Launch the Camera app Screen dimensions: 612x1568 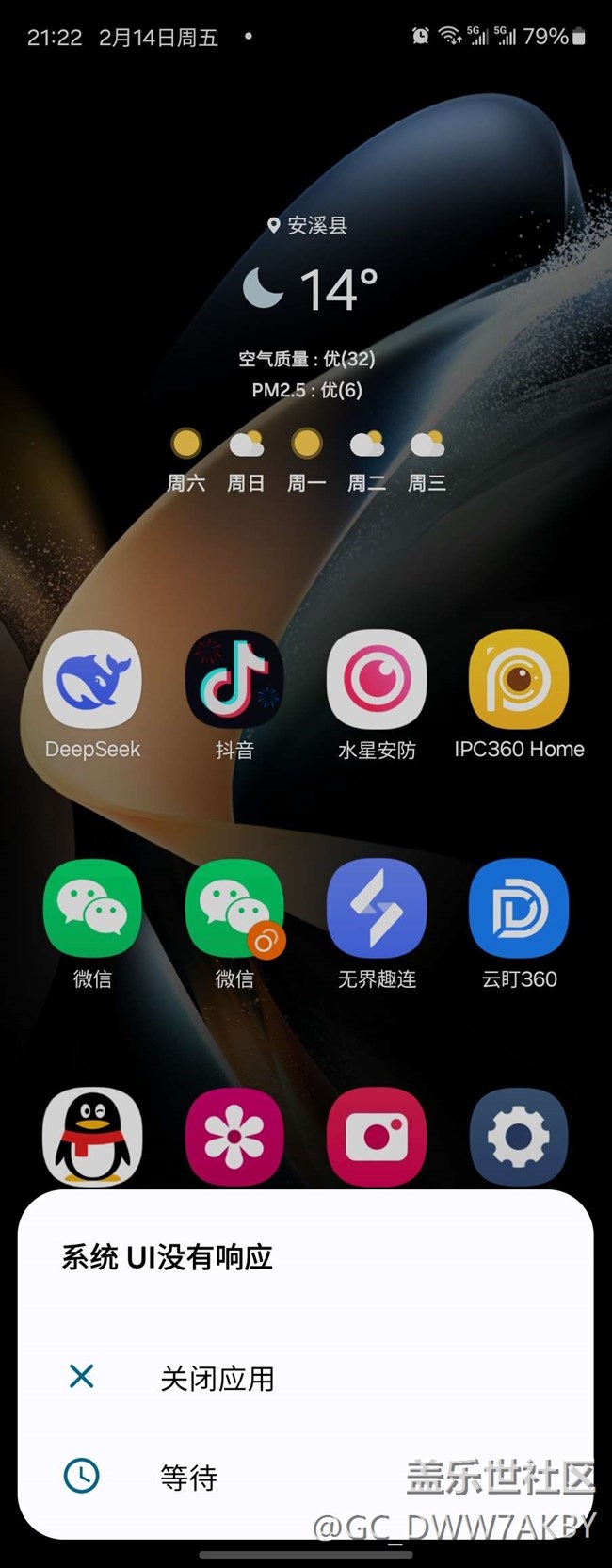(377, 1136)
